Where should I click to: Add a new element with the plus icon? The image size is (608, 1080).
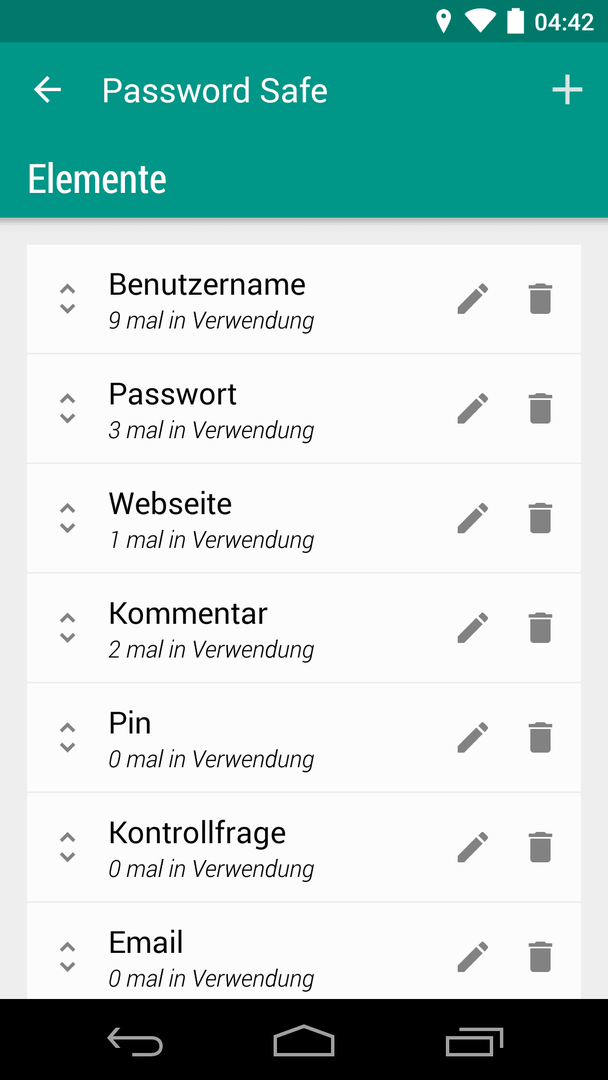pyautogui.click(x=567, y=90)
